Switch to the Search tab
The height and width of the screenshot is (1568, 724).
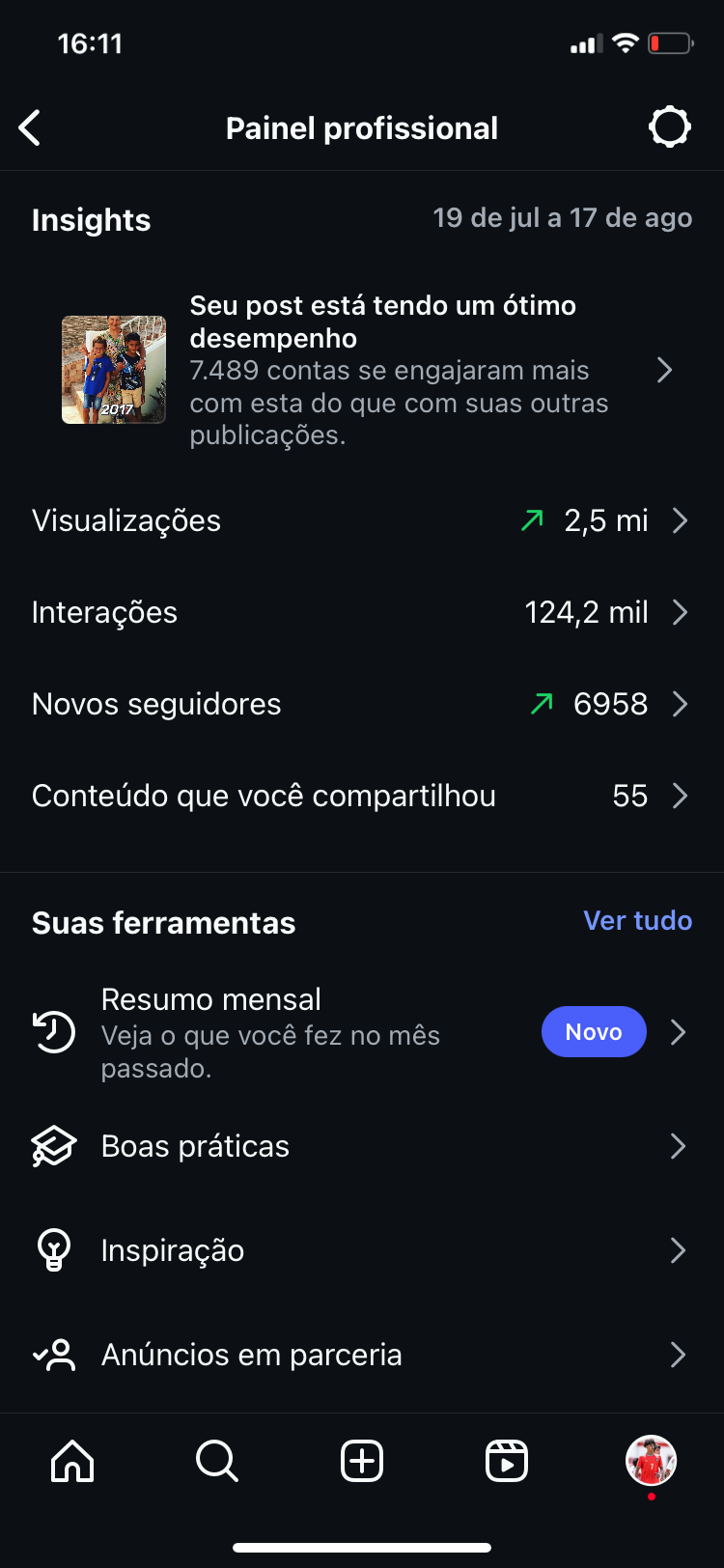217,1461
